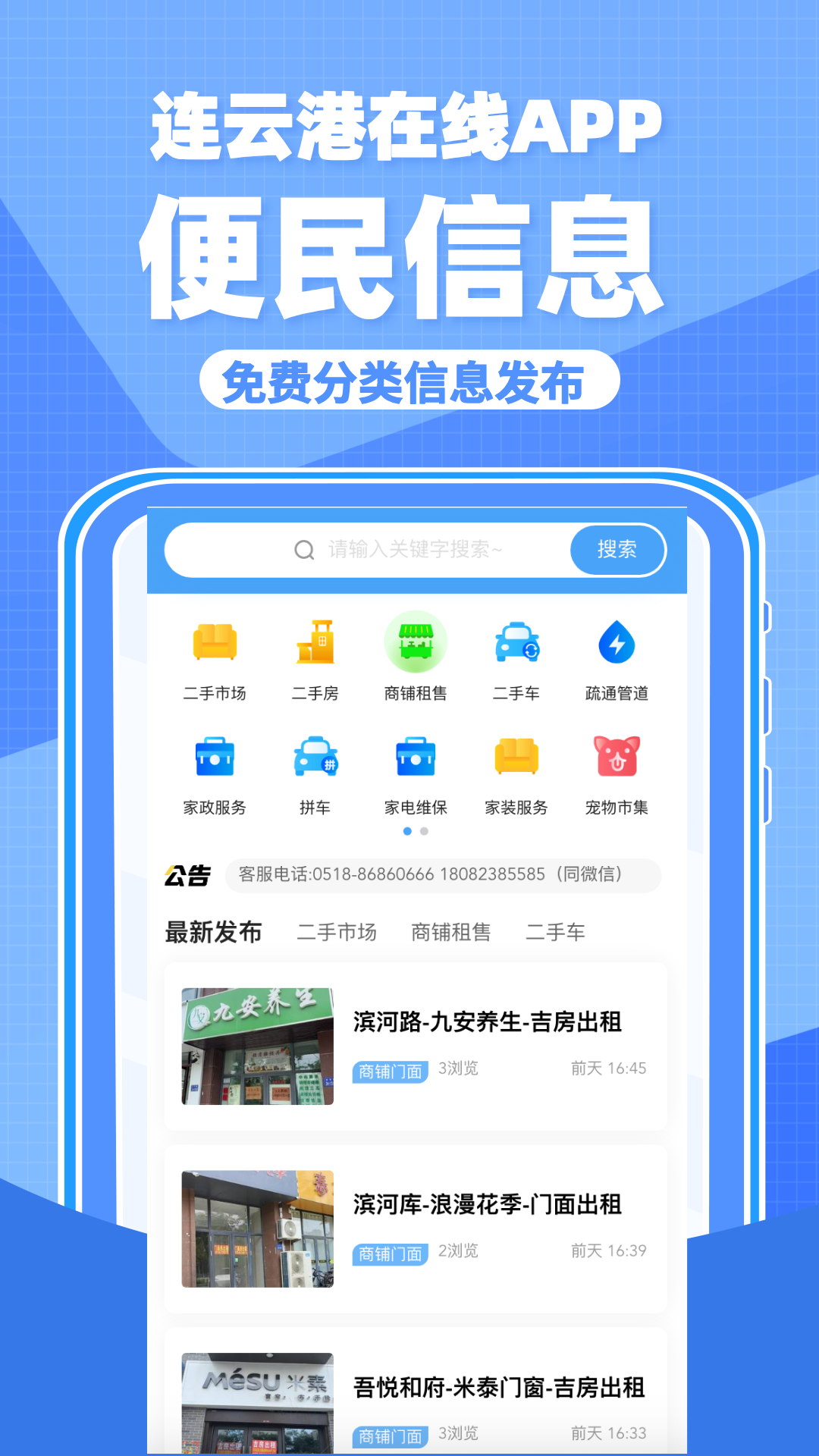Select the 家电维保 toolbox icon

(416, 757)
